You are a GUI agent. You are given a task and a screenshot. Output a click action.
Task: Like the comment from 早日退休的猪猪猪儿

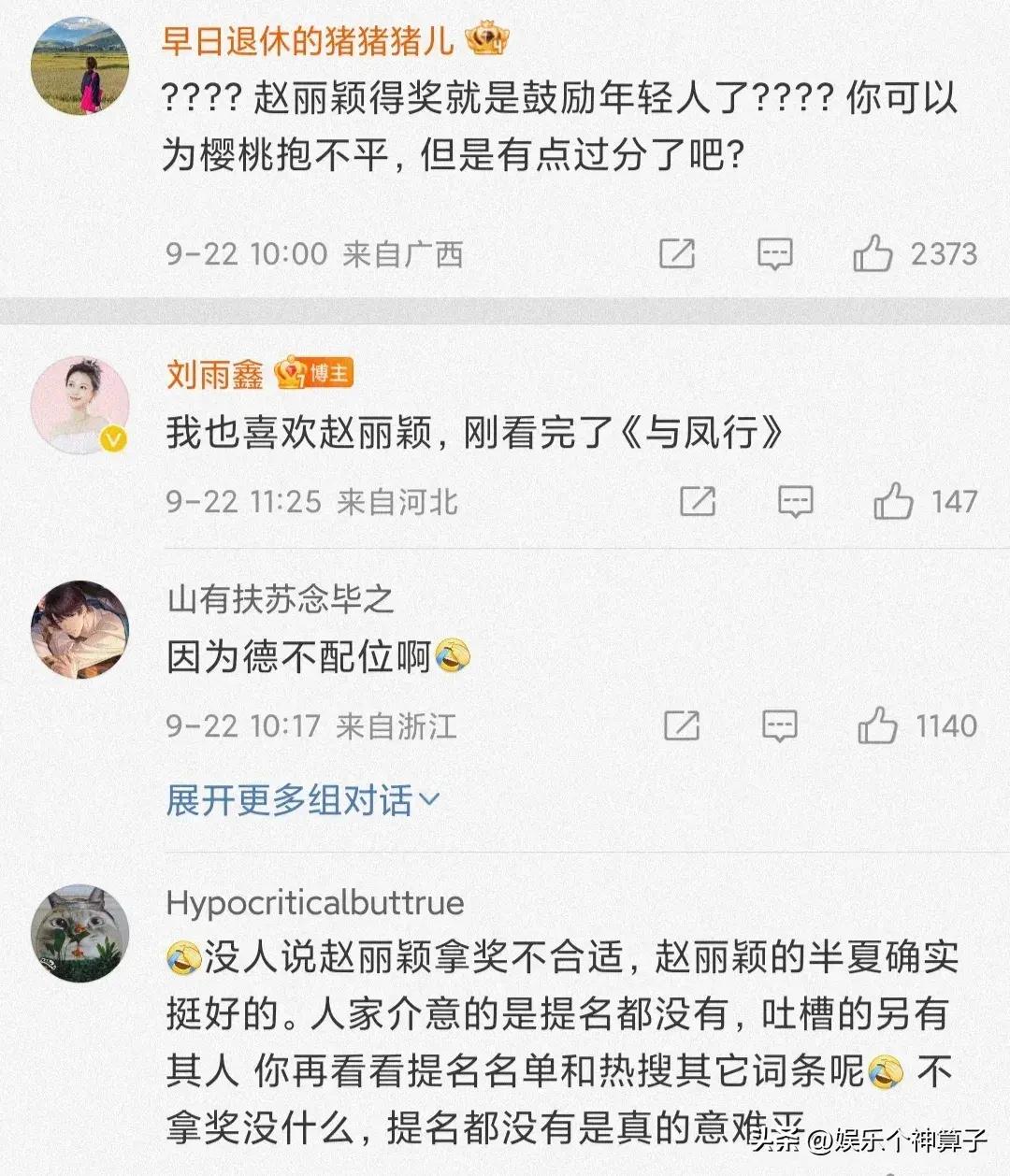[x=873, y=253]
